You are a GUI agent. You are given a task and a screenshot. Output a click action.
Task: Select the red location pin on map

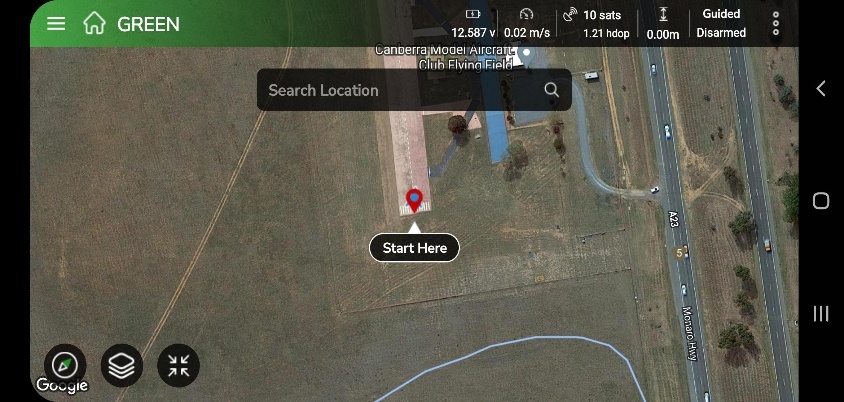414,199
